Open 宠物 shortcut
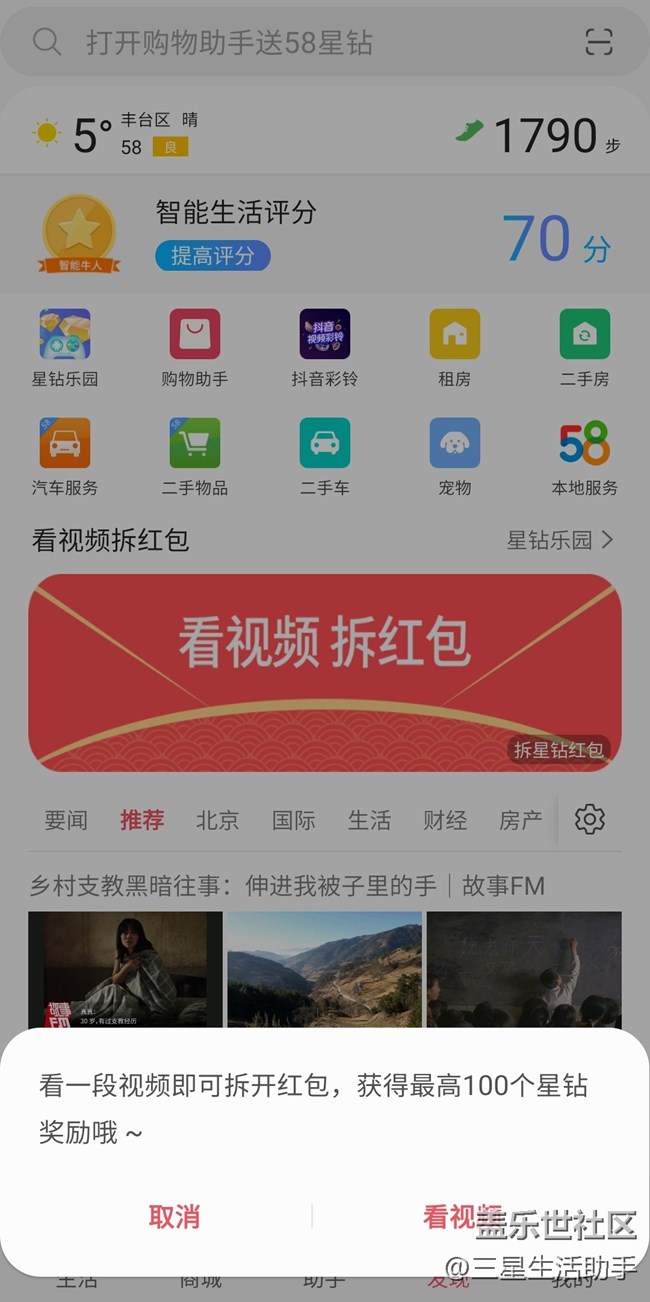650x1302 pixels. coord(454,455)
